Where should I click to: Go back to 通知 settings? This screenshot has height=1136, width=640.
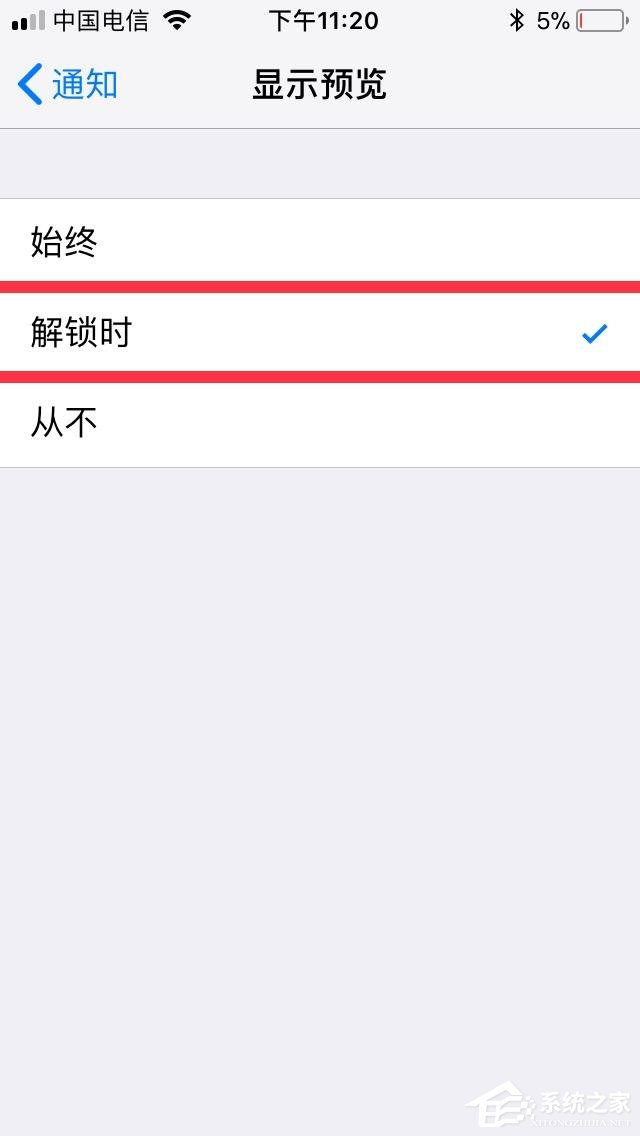click(68, 85)
